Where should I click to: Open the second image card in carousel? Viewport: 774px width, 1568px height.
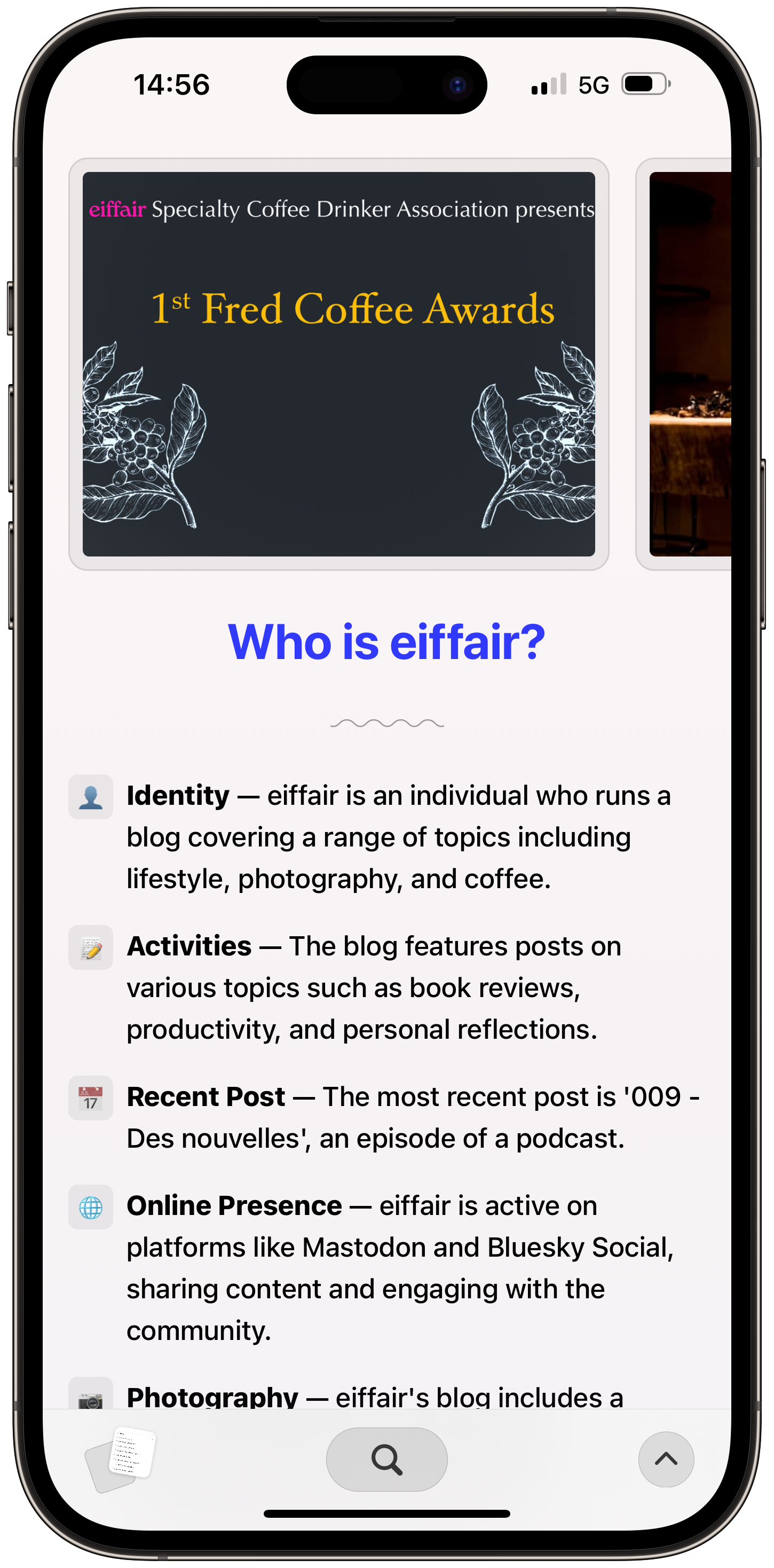point(684,364)
